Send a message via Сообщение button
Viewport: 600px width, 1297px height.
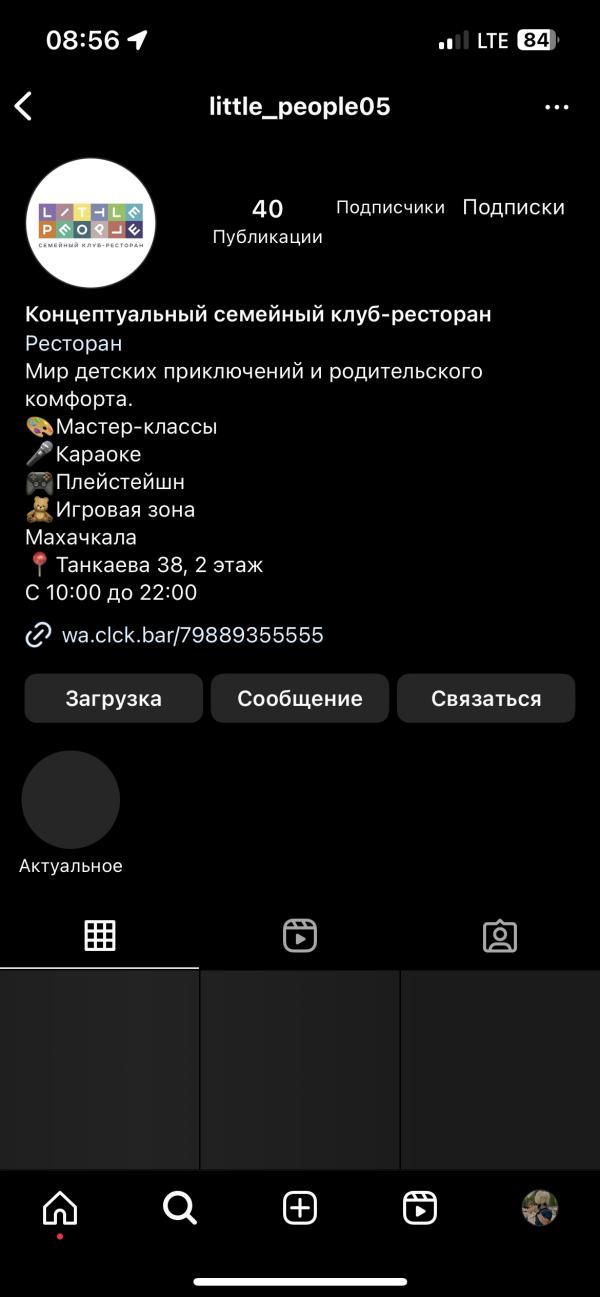tap(300, 699)
